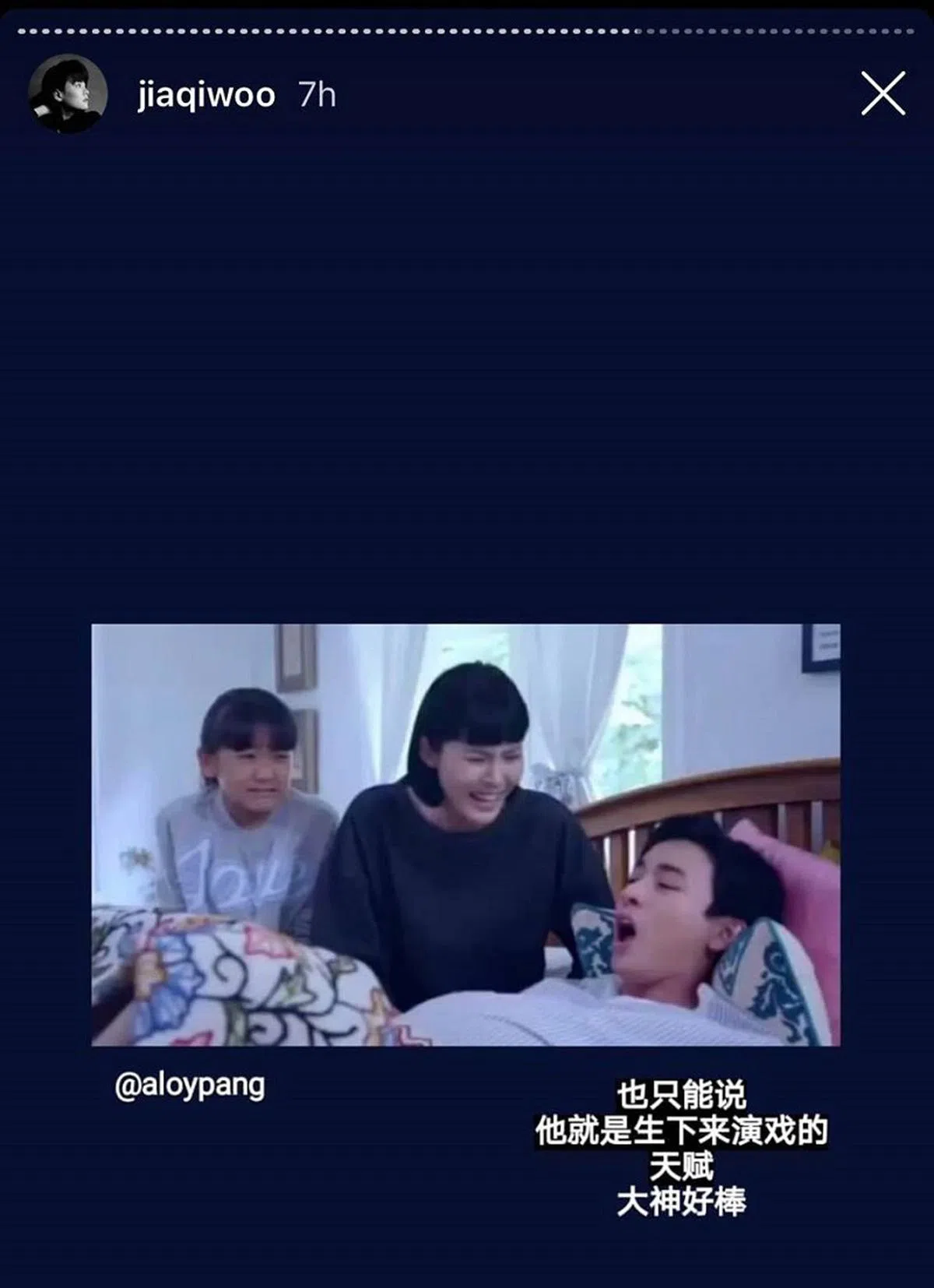Close the story viewer
This screenshot has height=1288, width=934.
pyautogui.click(x=883, y=93)
